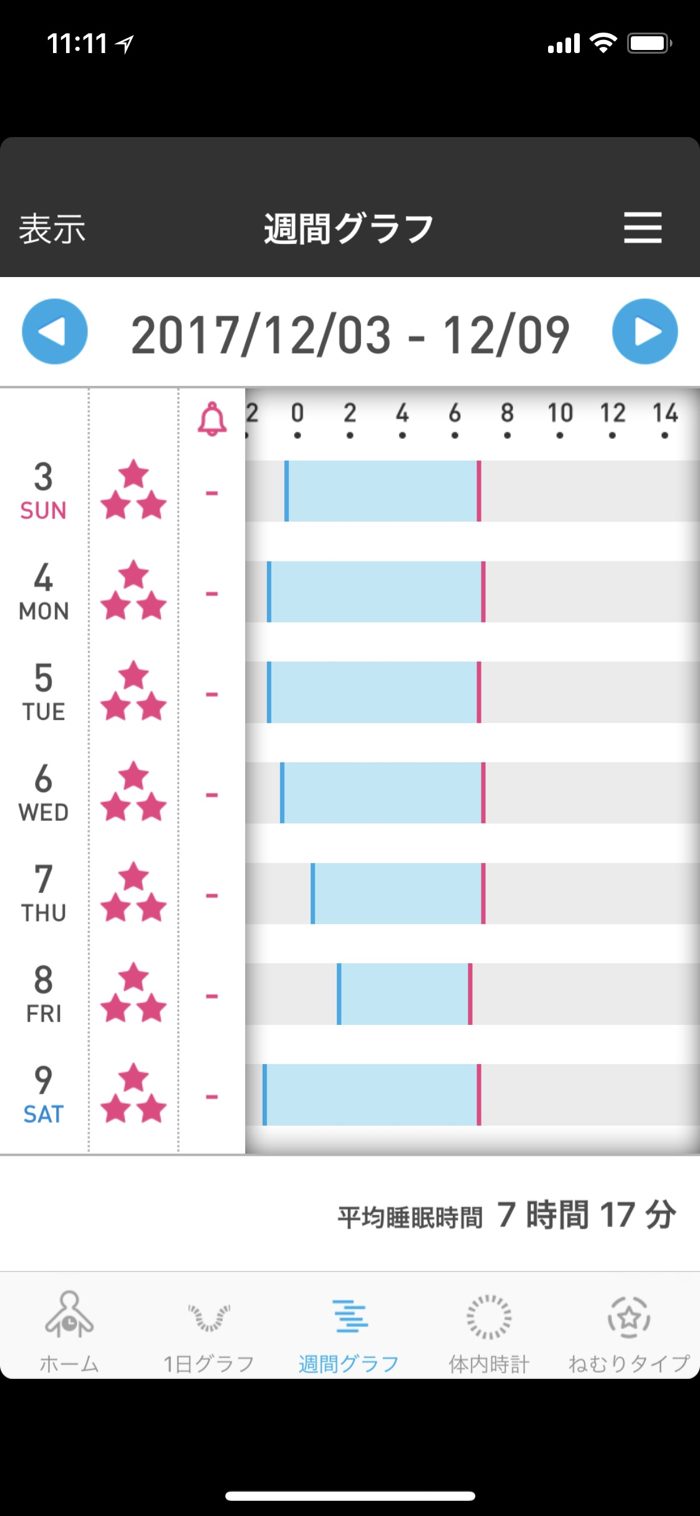The image size is (700, 1516).
Task: Go to the next week
Action: click(x=645, y=332)
